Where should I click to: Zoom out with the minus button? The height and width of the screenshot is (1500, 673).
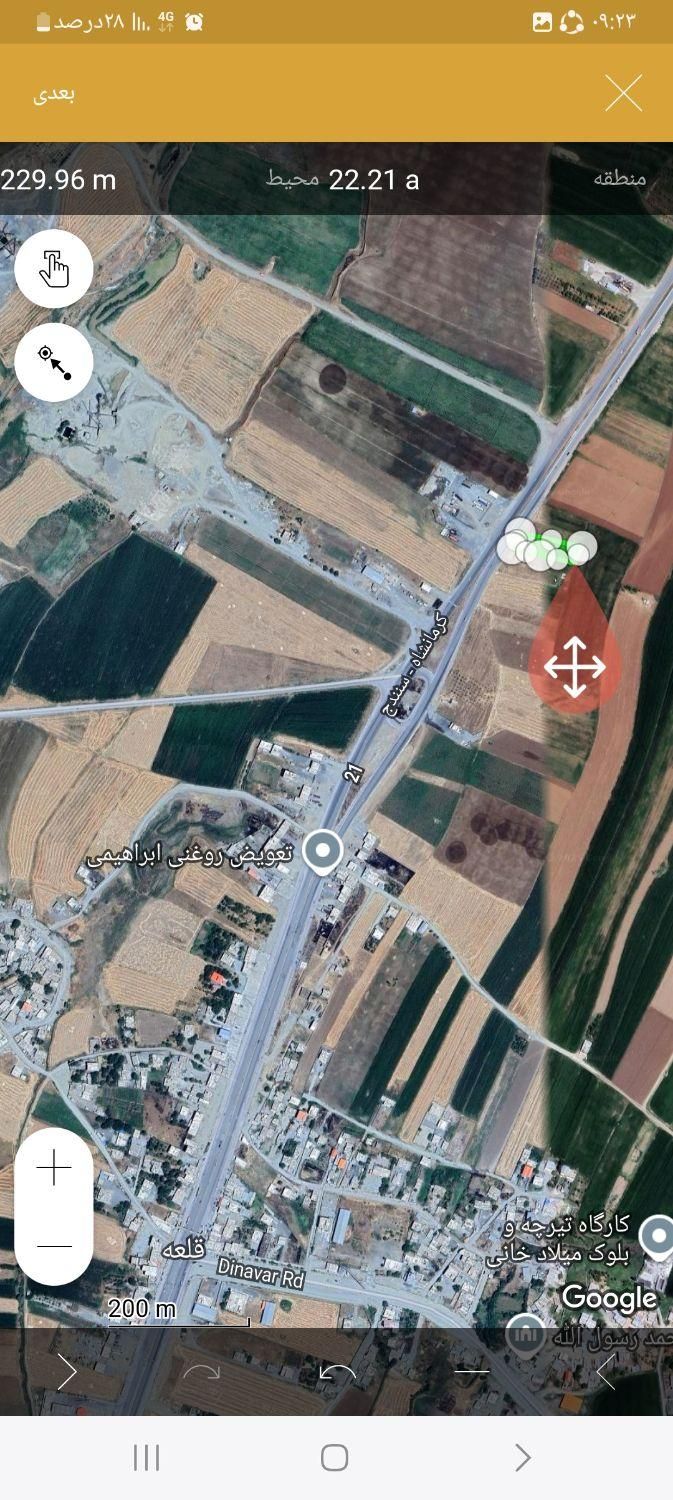(54, 1246)
